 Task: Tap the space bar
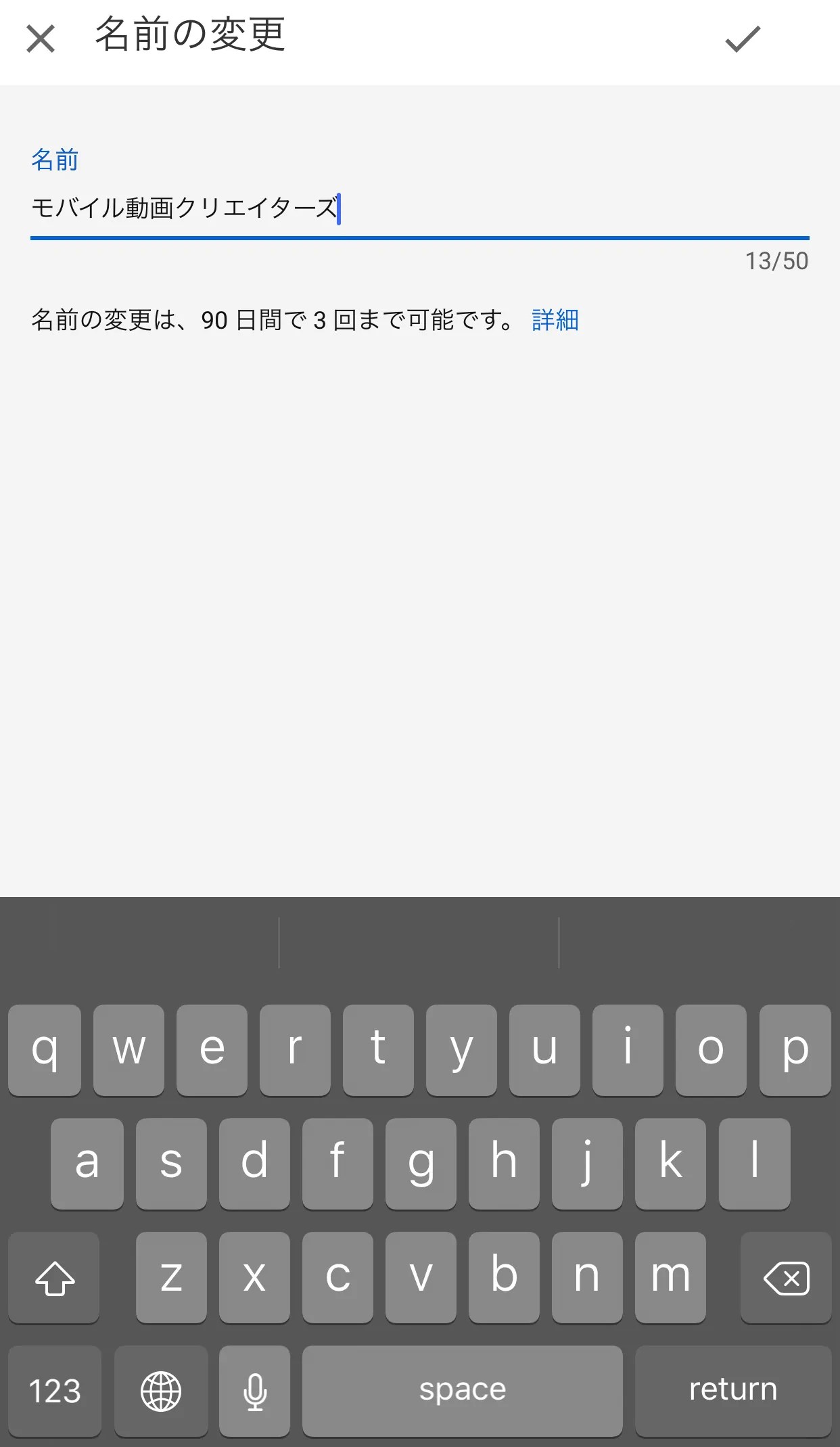click(x=462, y=1390)
